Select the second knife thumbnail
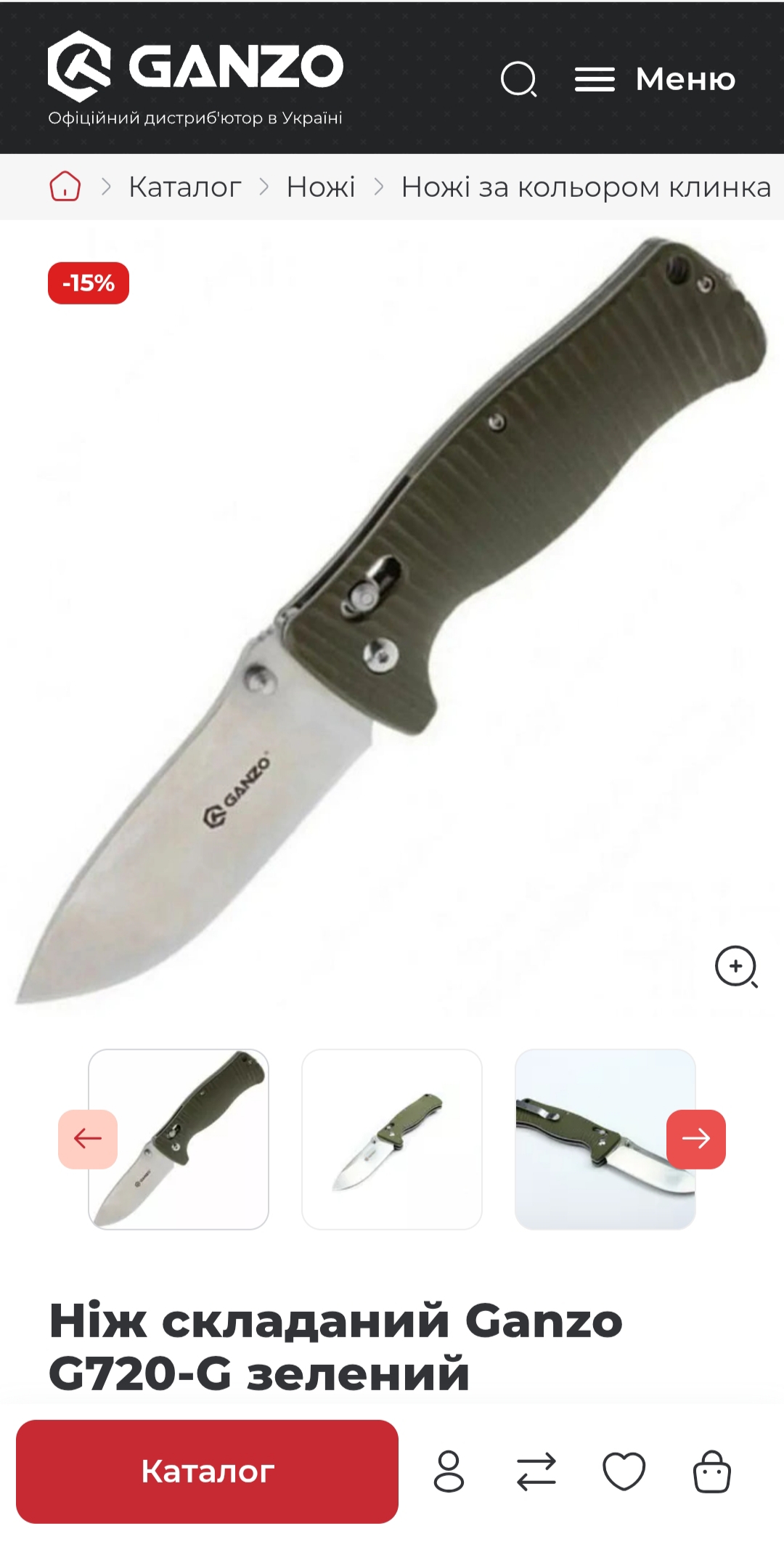784x1550 pixels. tap(392, 1139)
